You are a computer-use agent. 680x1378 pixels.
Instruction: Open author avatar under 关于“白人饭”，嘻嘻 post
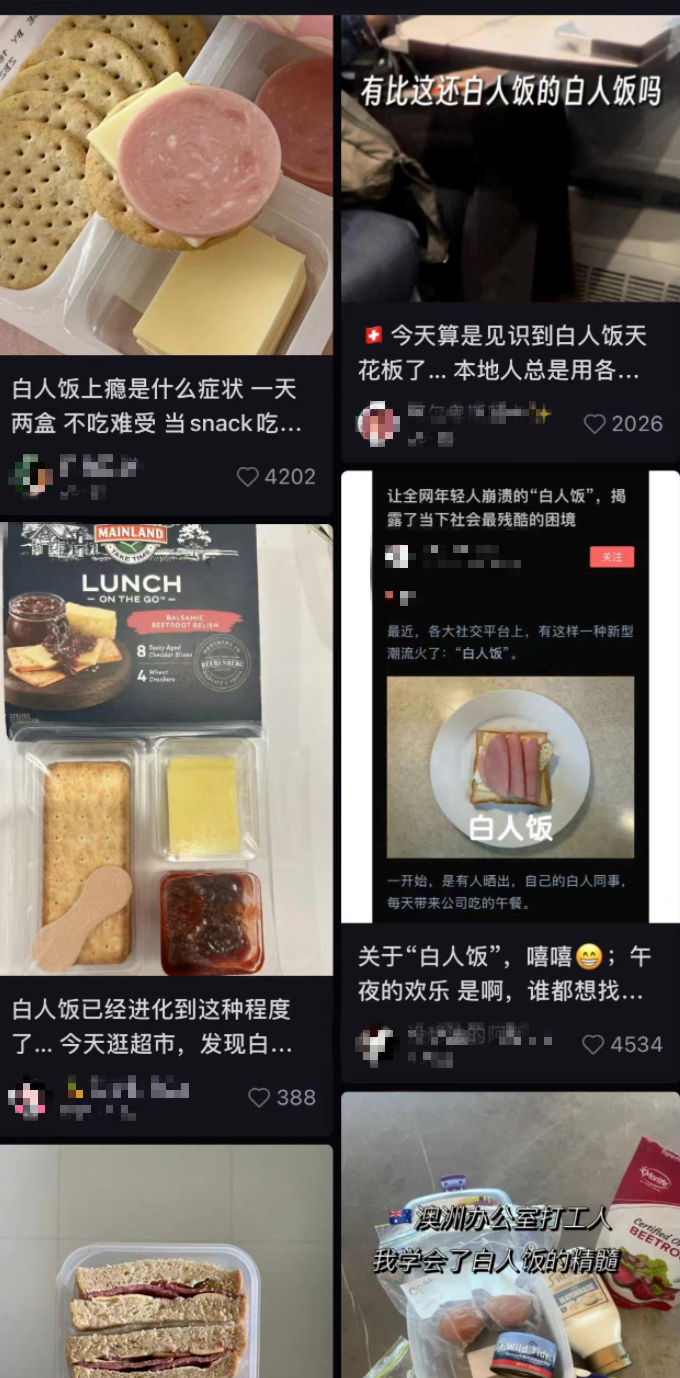point(378,1044)
